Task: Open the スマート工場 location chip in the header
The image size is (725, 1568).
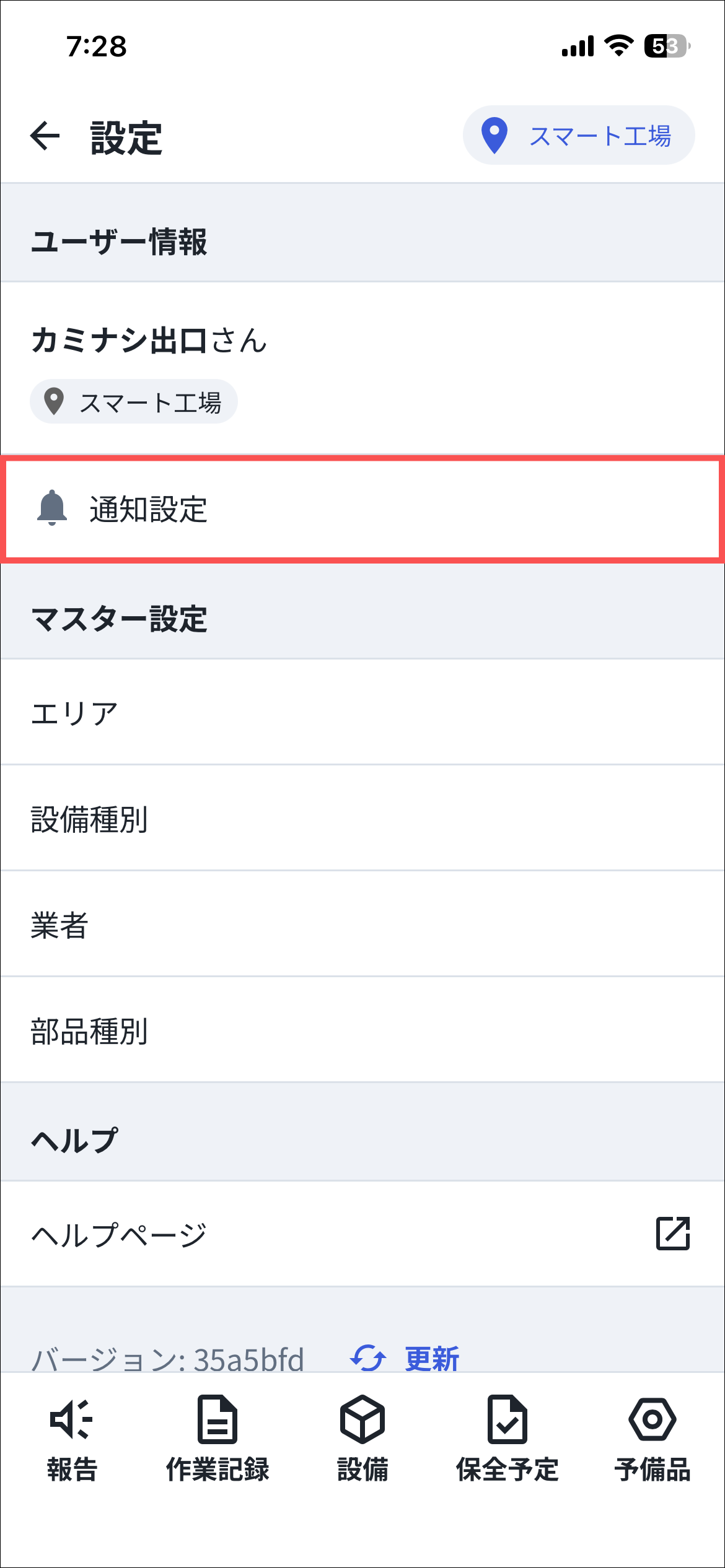Action: point(579,136)
